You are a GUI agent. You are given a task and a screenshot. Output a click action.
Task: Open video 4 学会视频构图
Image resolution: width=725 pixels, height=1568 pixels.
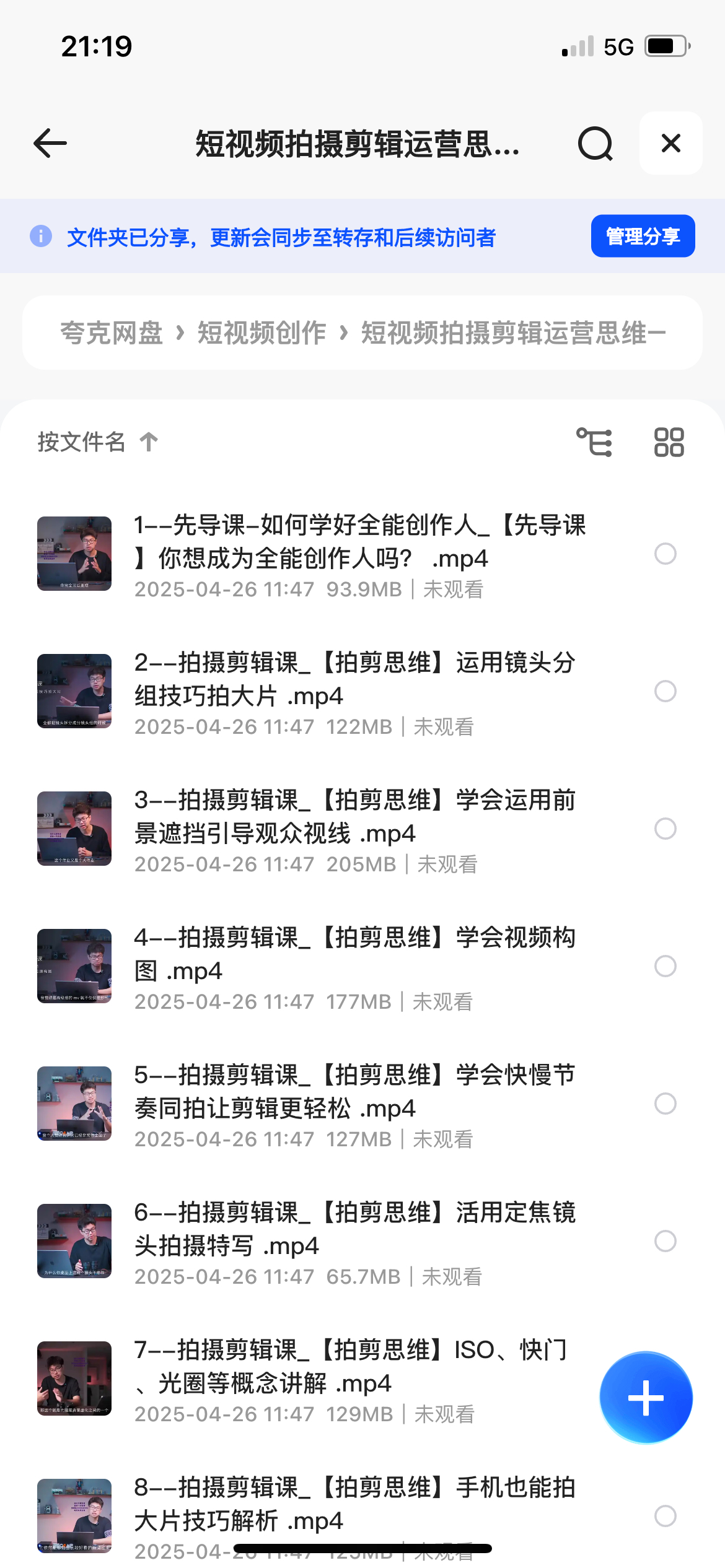[354, 955]
